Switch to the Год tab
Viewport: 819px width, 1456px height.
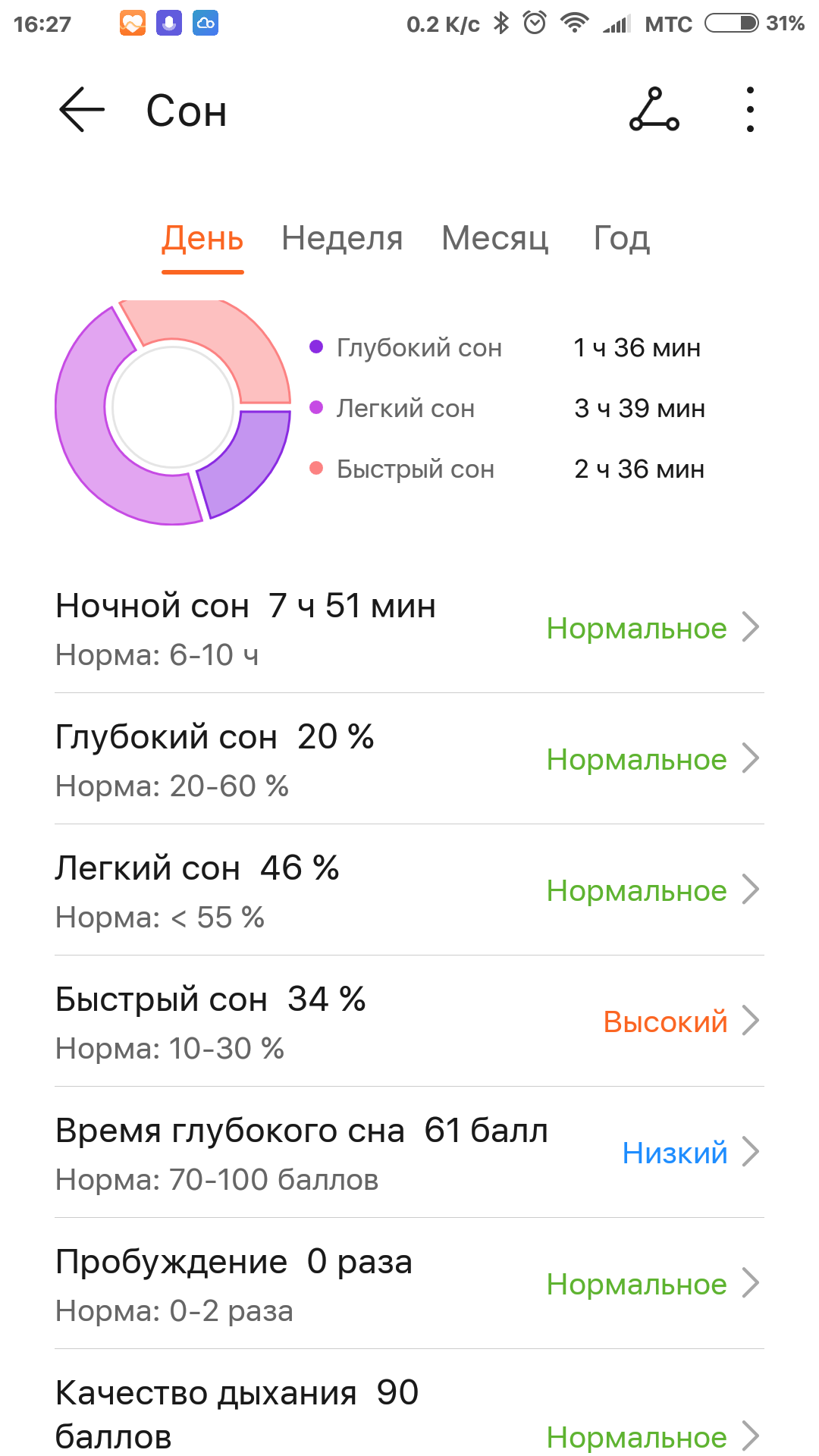[x=621, y=239]
